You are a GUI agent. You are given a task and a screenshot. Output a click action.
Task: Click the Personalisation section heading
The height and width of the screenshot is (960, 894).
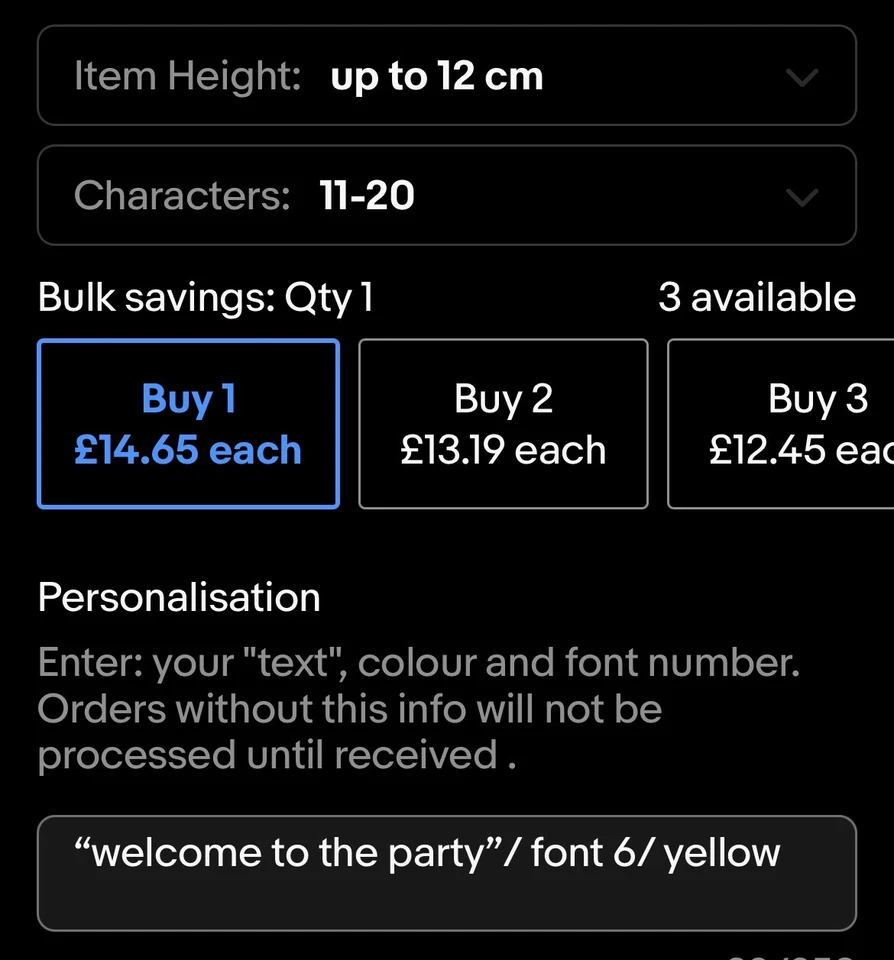[178, 597]
